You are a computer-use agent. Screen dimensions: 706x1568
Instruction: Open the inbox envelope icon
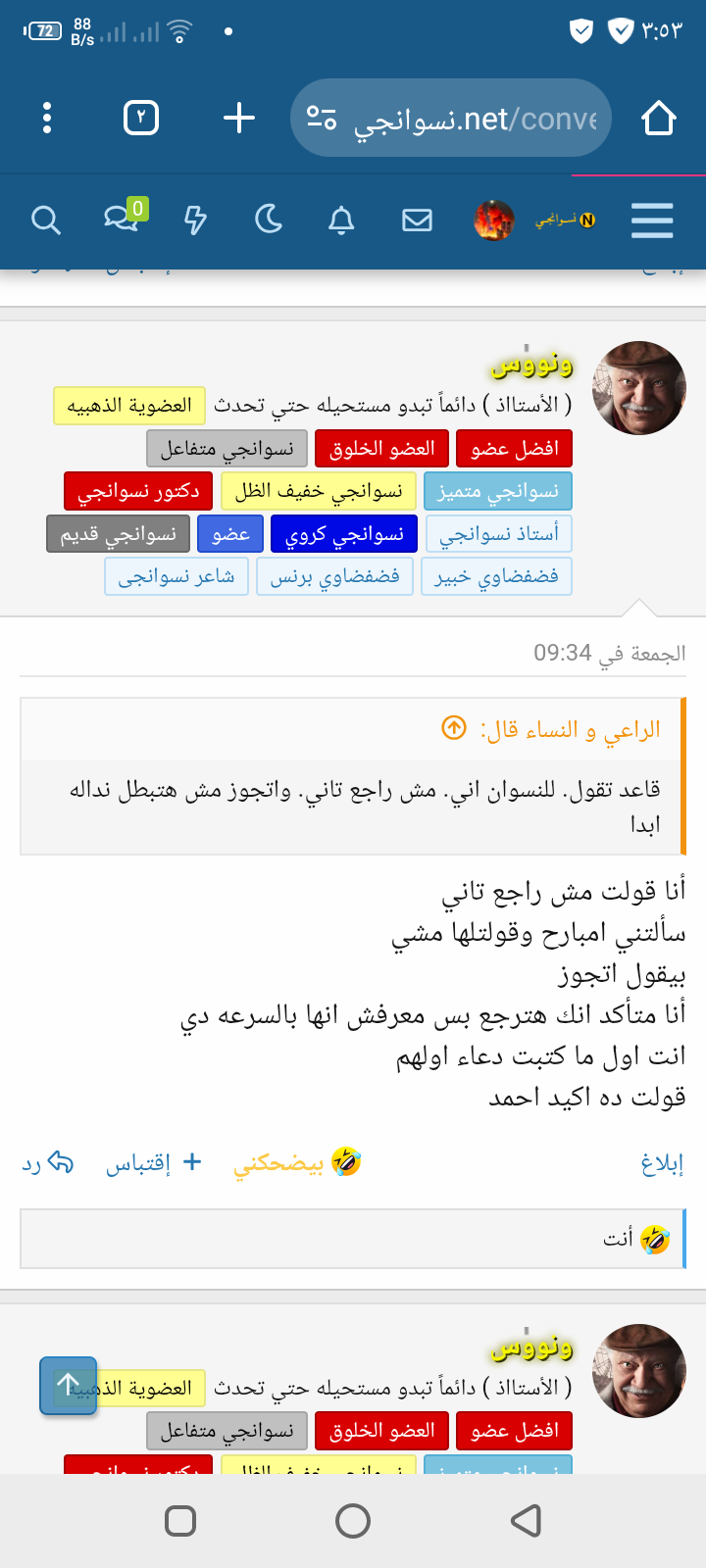pos(417,220)
